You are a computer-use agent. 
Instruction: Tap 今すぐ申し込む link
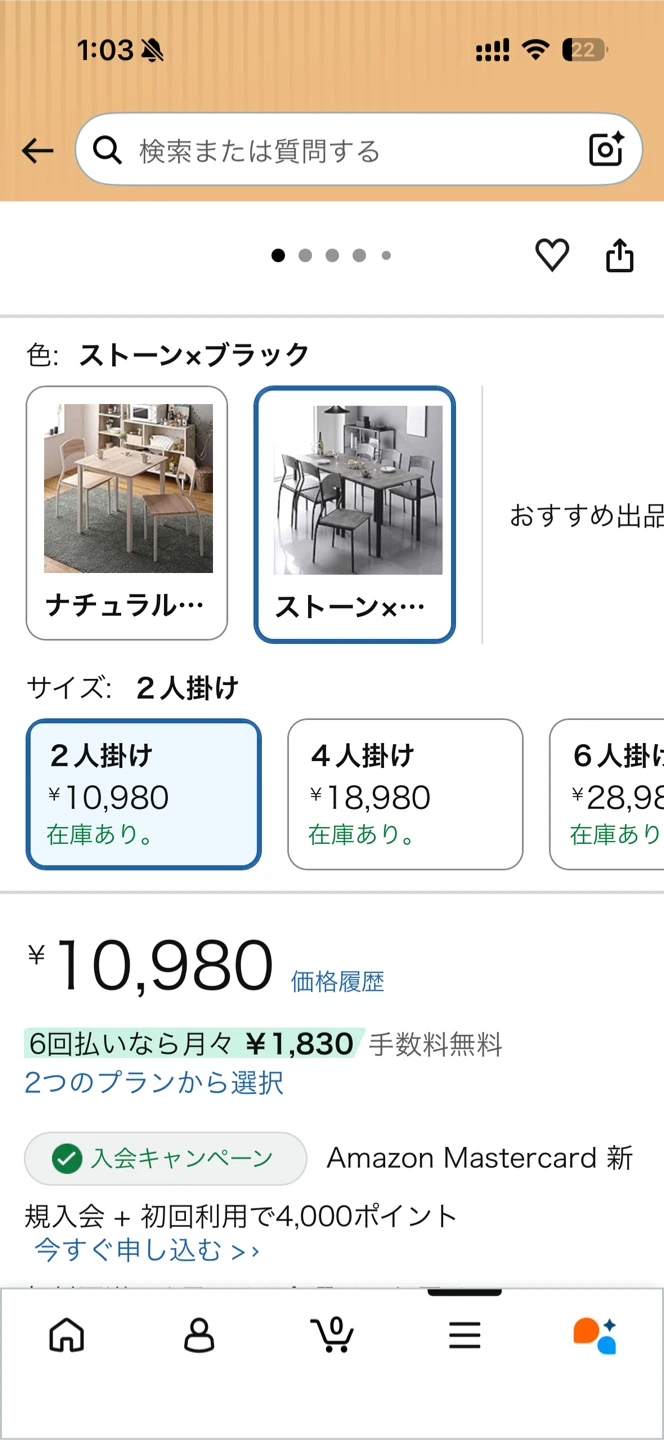(147, 1250)
